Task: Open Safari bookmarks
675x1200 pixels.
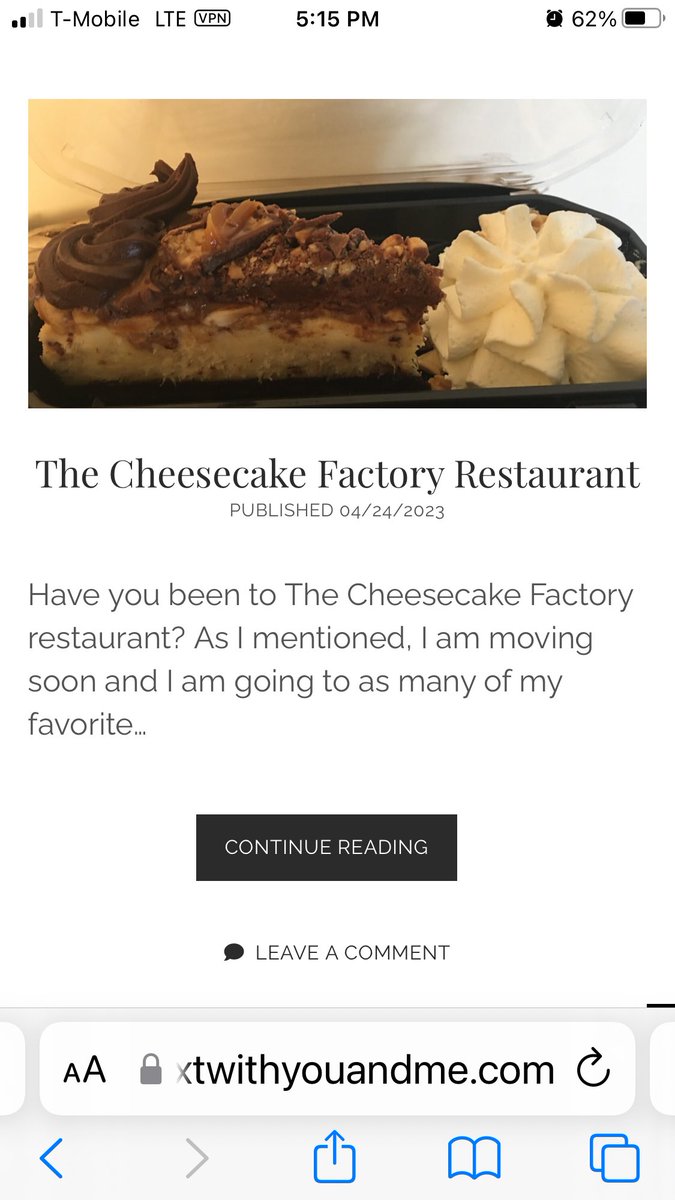Action: pos(474,1159)
